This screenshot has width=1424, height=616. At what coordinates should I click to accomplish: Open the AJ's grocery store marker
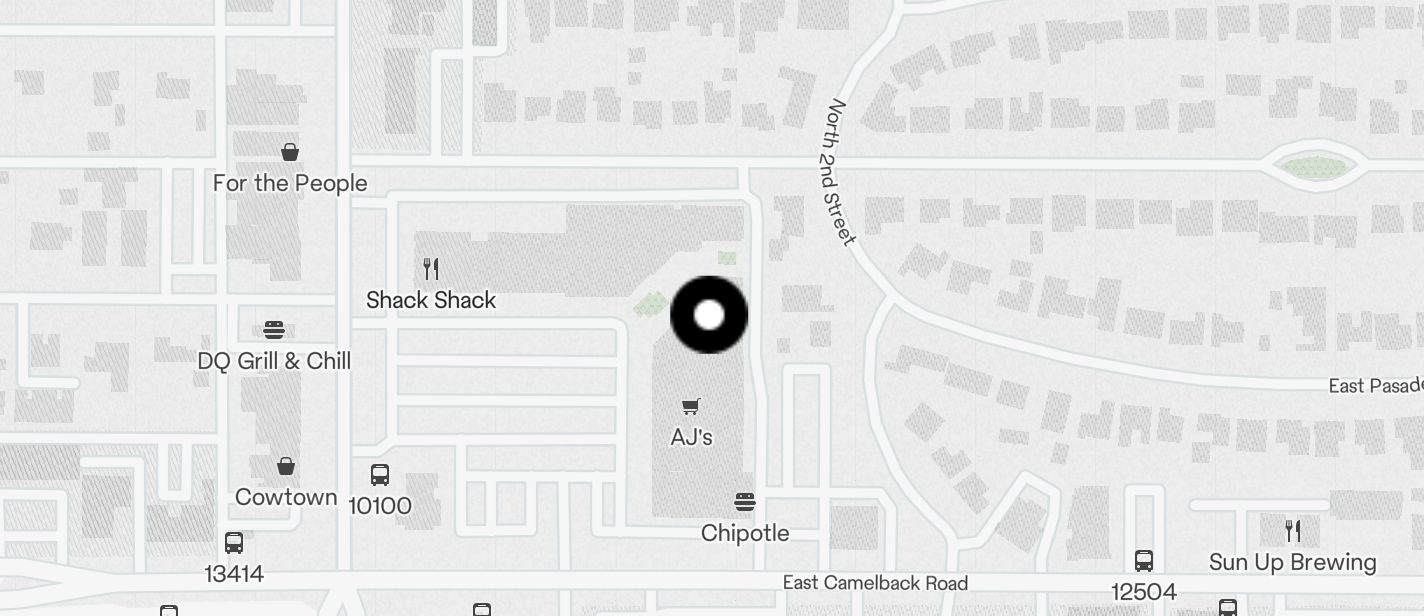pyautogui.click(x=691, y=406)
